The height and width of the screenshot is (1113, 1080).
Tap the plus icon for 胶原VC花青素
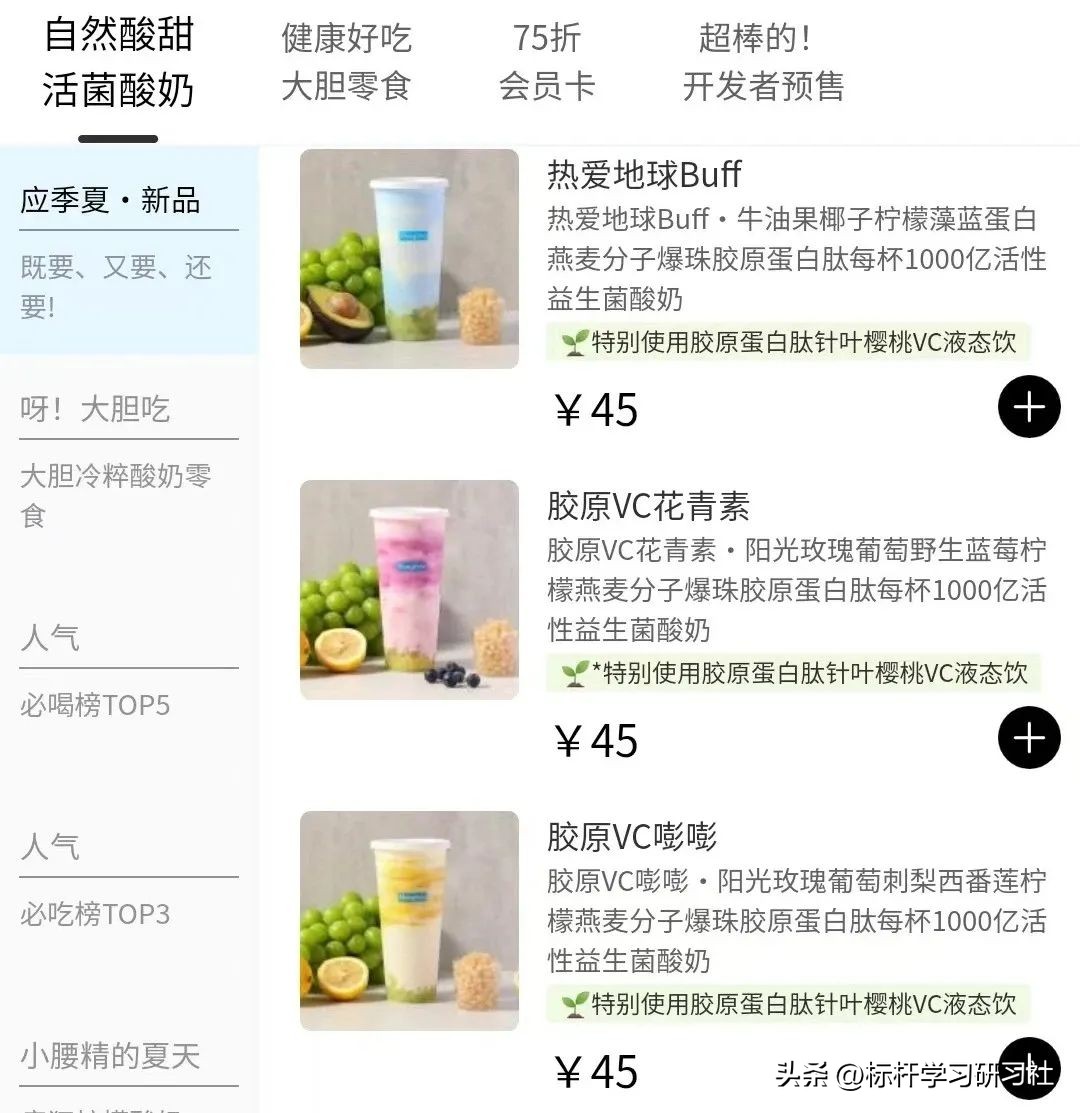1029,738
